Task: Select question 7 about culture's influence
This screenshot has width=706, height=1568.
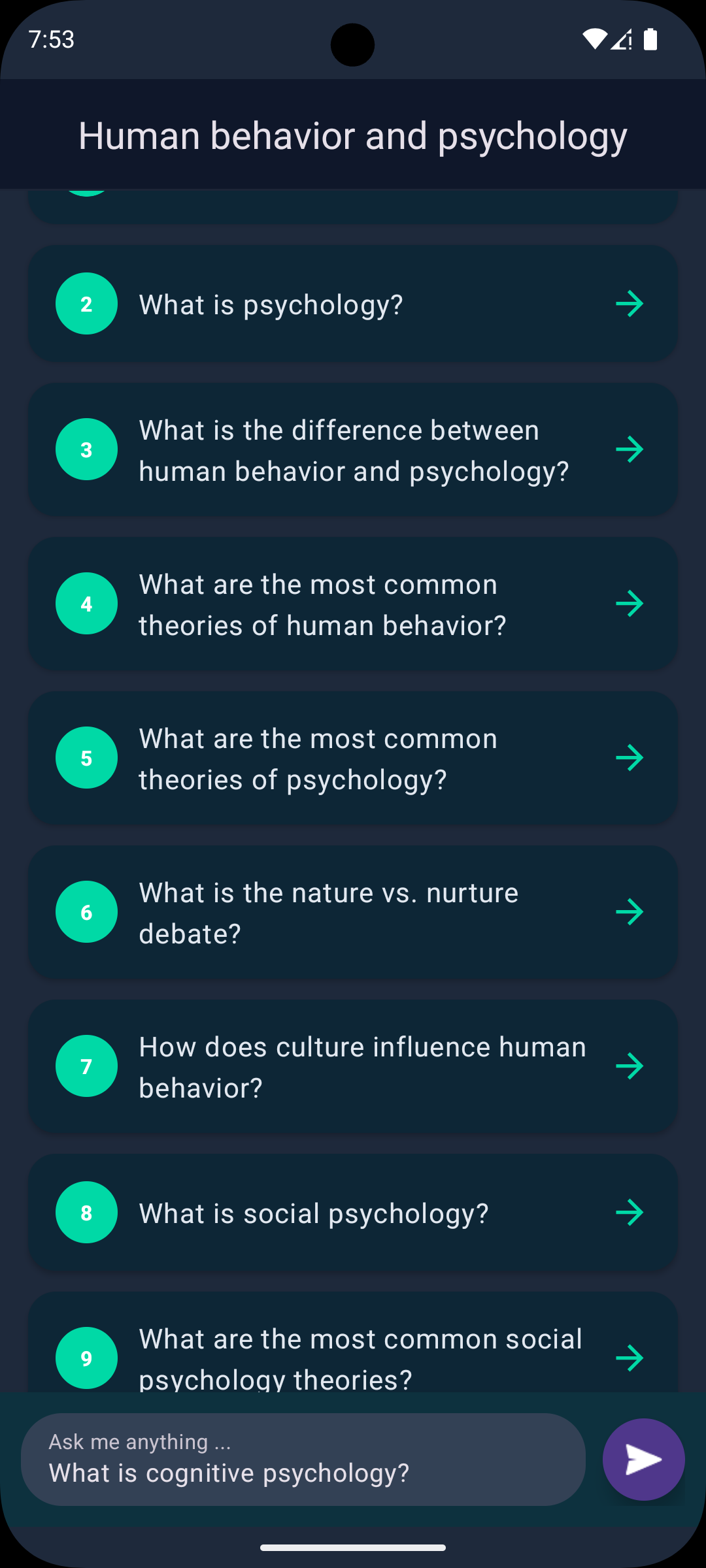Action: (352, 1067)
